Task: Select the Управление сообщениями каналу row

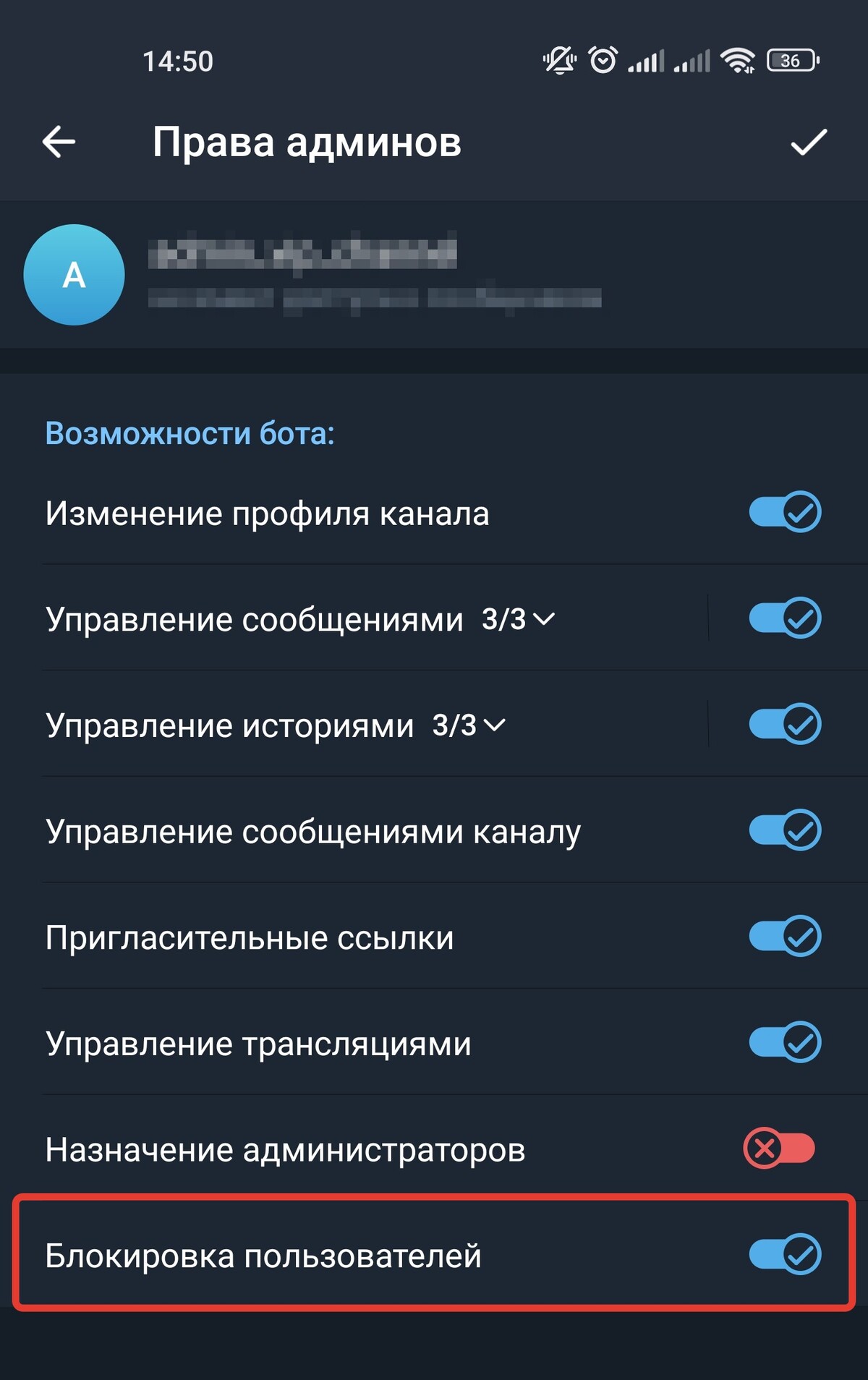Action: [x=313, y=832]
